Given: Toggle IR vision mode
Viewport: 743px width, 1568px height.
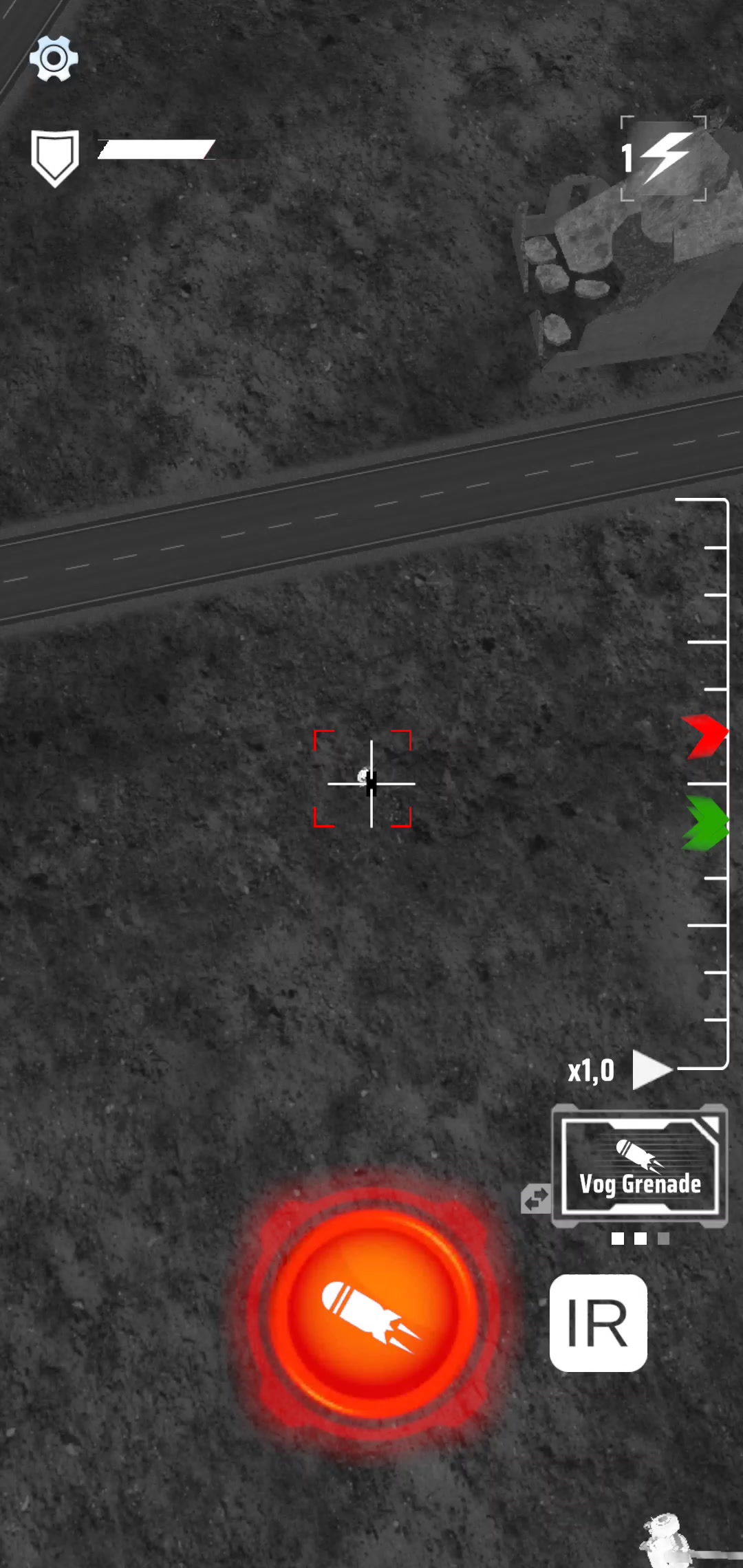Looking at the screenshot, I should [x=598, y=1322].
